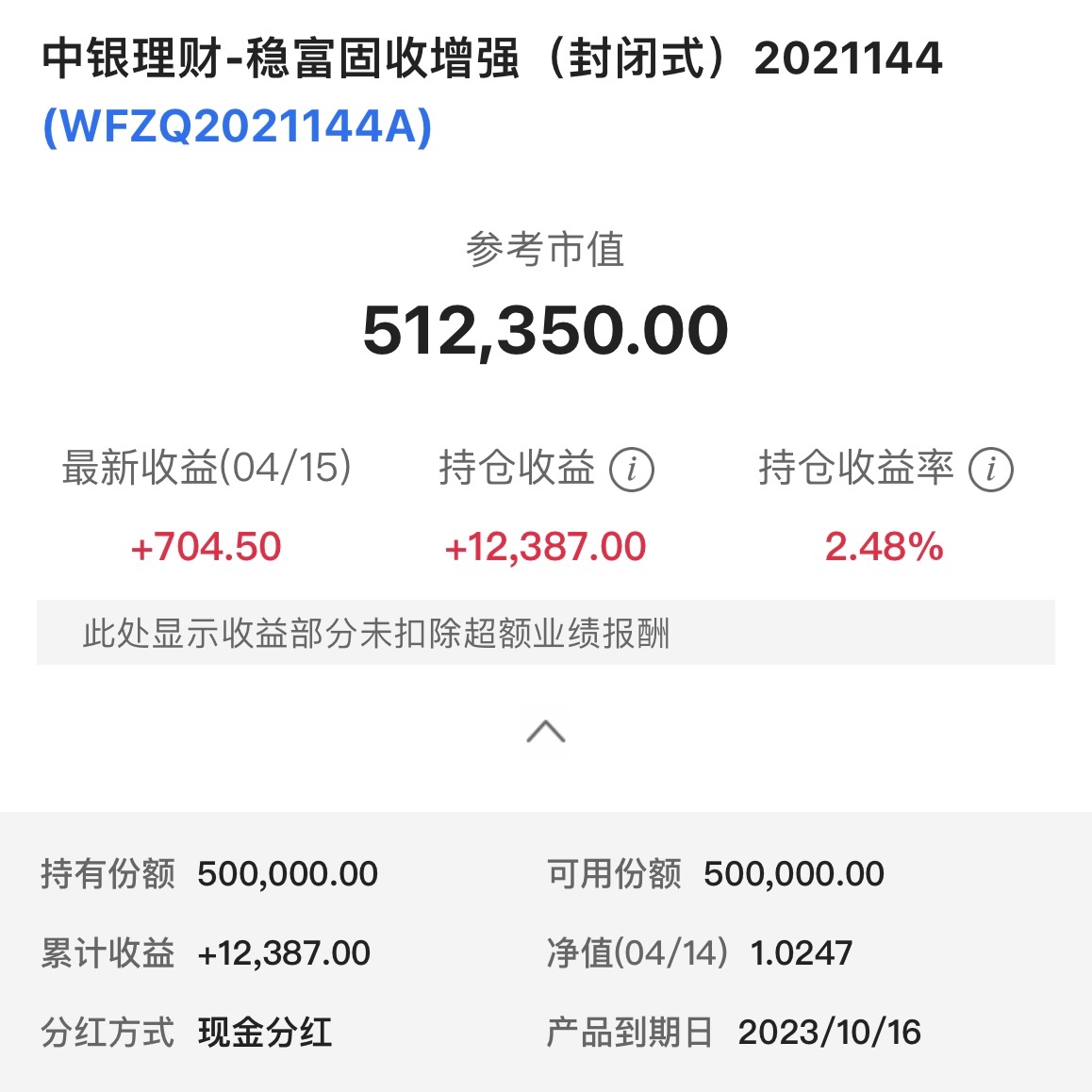This screenshot has width=1092, height=1092.
Task: Open the product code link WFZQ2021144A
Action: tap(238, 126)
